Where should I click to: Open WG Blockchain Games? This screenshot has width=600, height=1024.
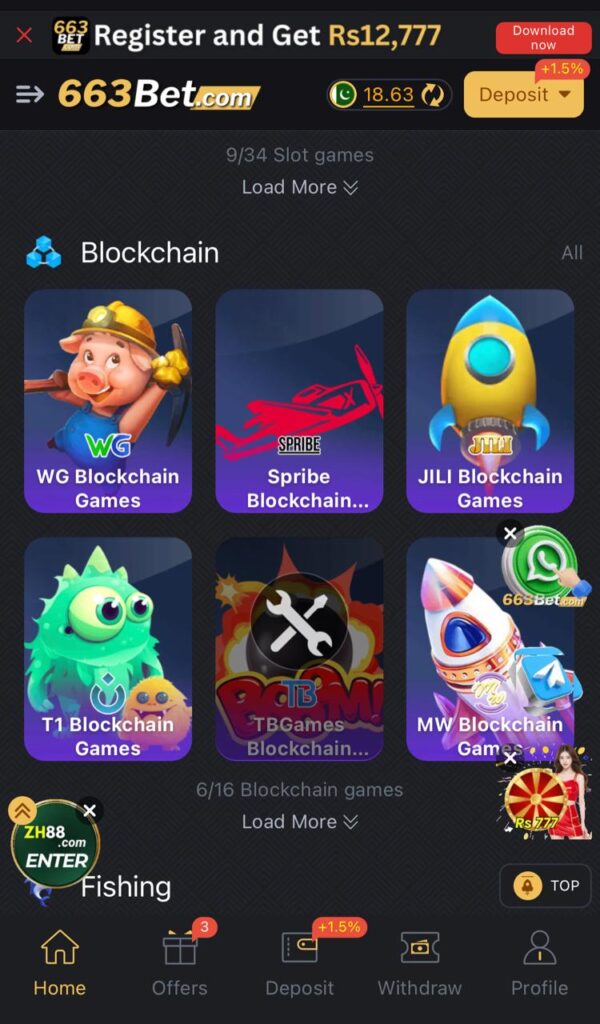tap(108, 400)
